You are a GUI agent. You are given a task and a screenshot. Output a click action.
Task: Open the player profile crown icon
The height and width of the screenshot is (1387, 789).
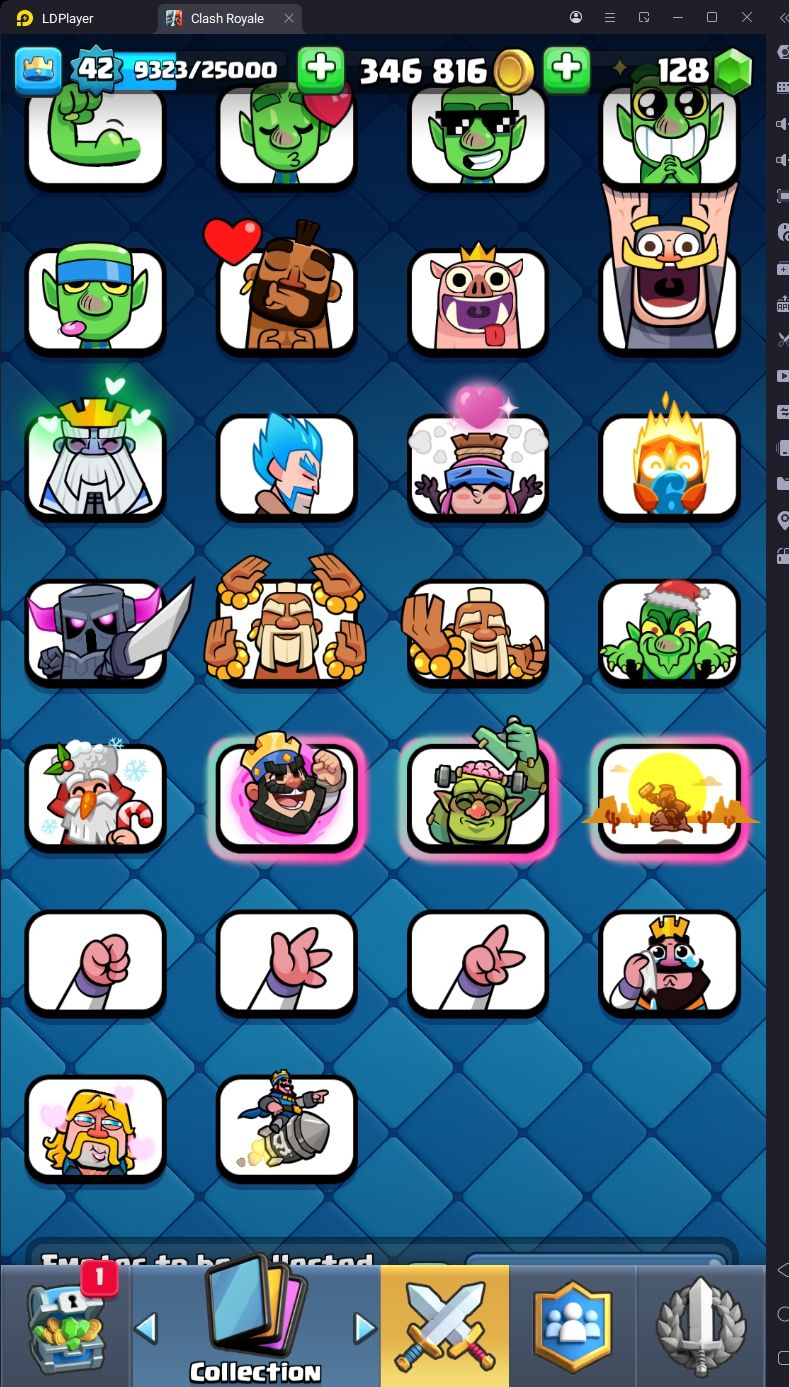[38, 69]
